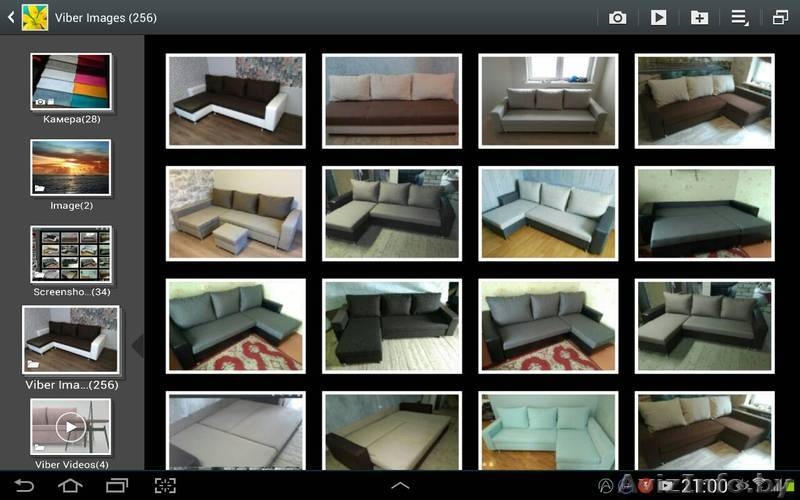Create a new album folder
Screen dimensions: 800x500
[699, 17]
